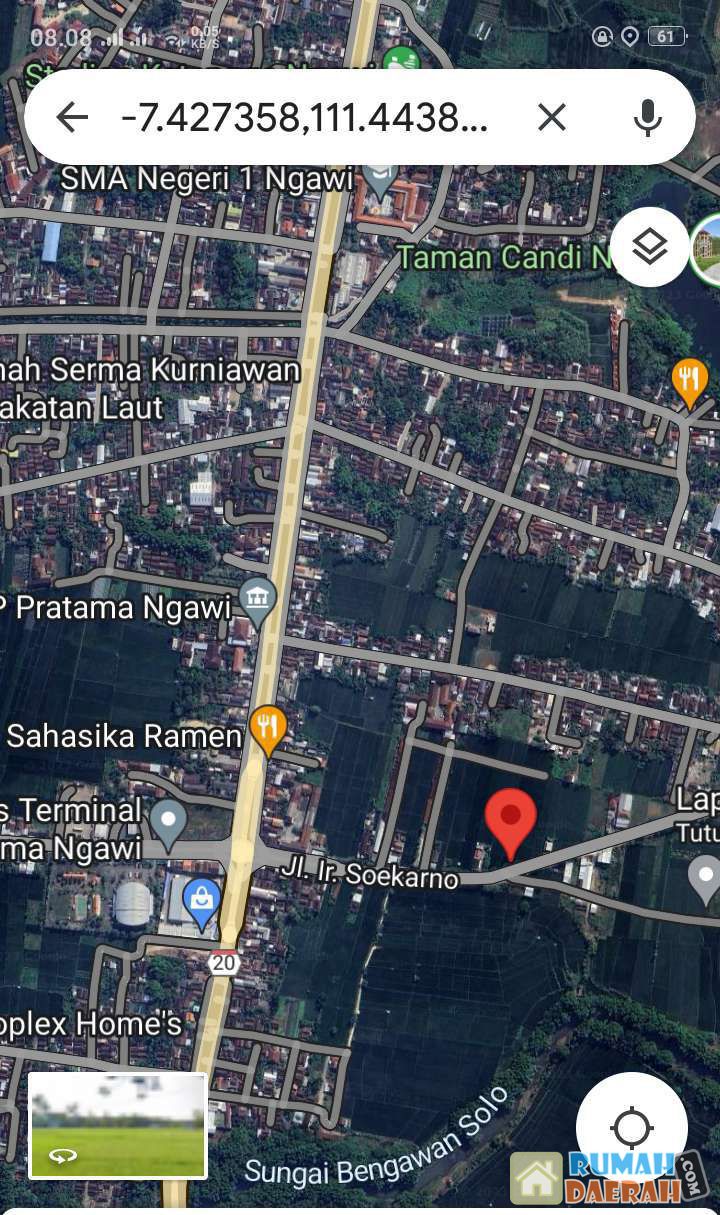The image size is (720, 1215).
Task: View the Pratama Ngawi tax office marker
Action: [259, 601]
